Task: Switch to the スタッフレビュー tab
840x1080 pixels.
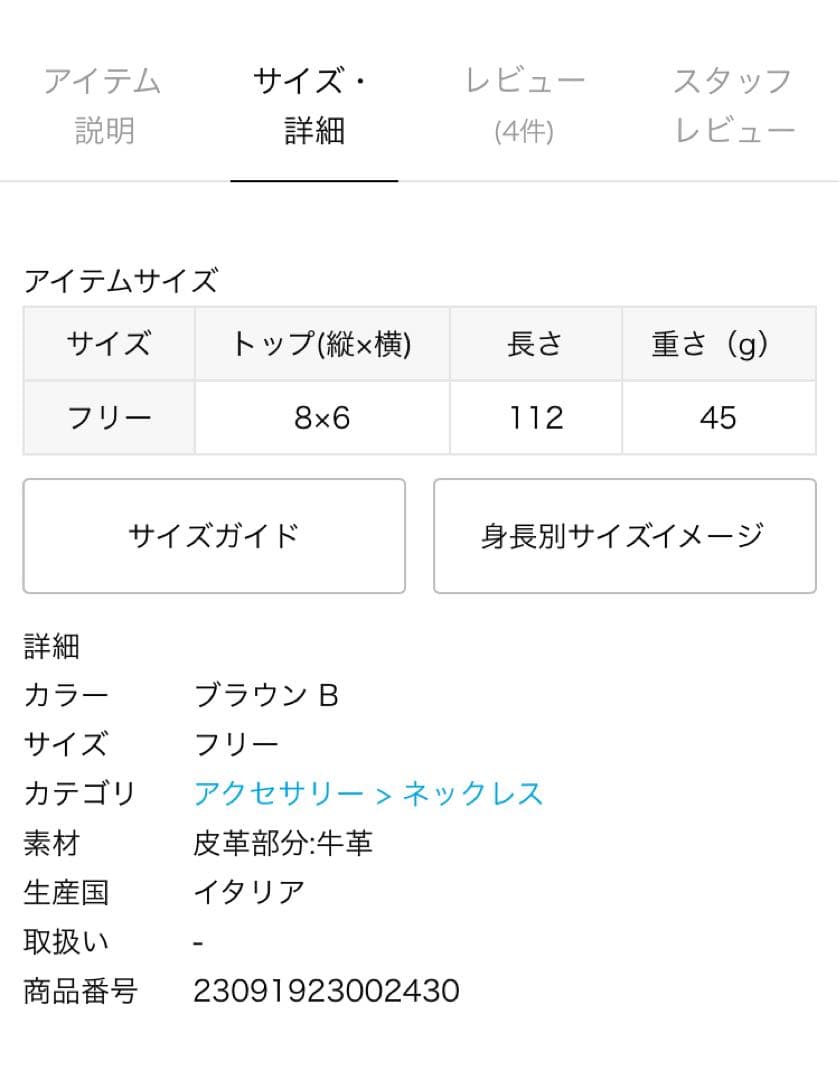Action: (734, 105)
